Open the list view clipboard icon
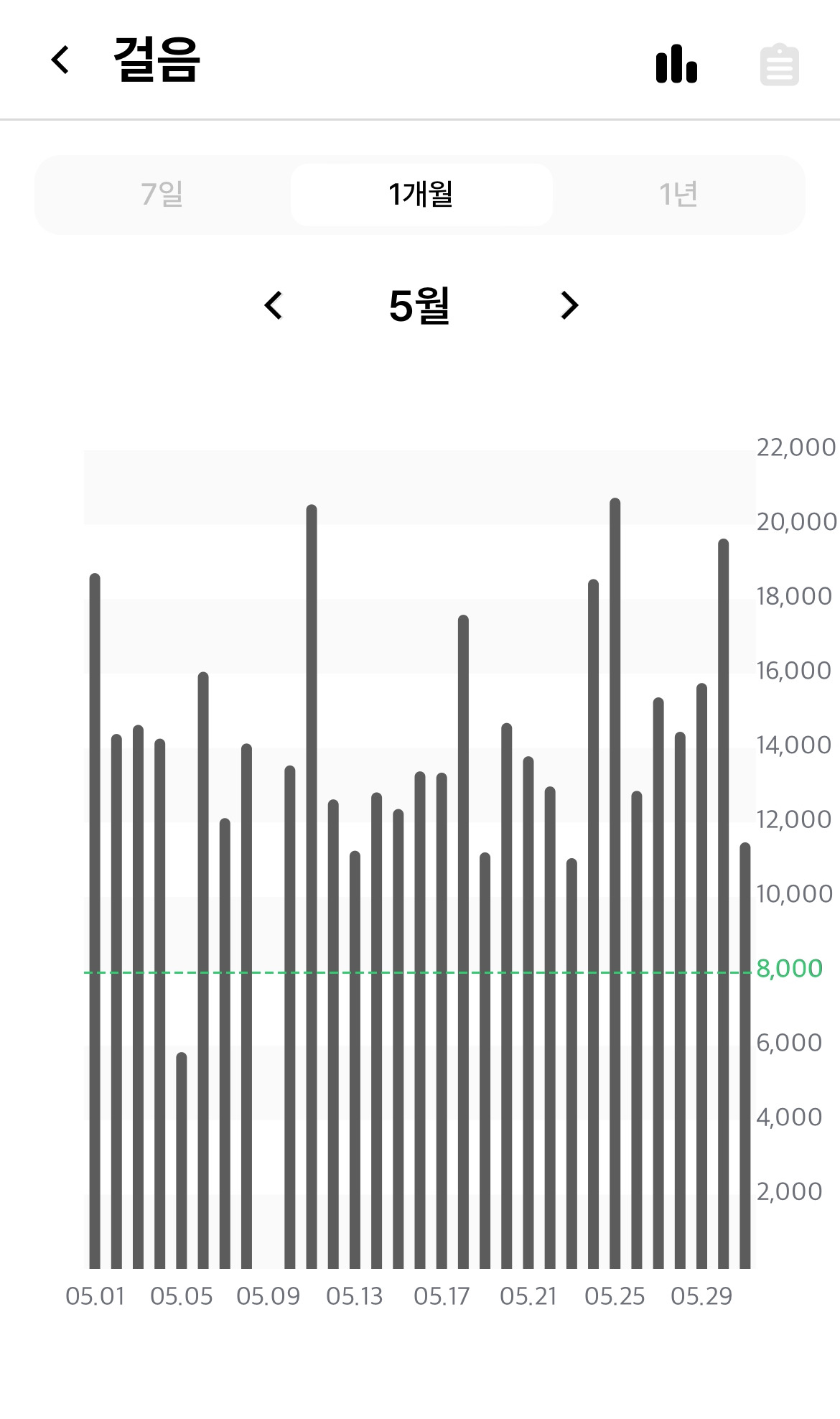The height and width of the screenshot is (1419, 840). [779, 65]
